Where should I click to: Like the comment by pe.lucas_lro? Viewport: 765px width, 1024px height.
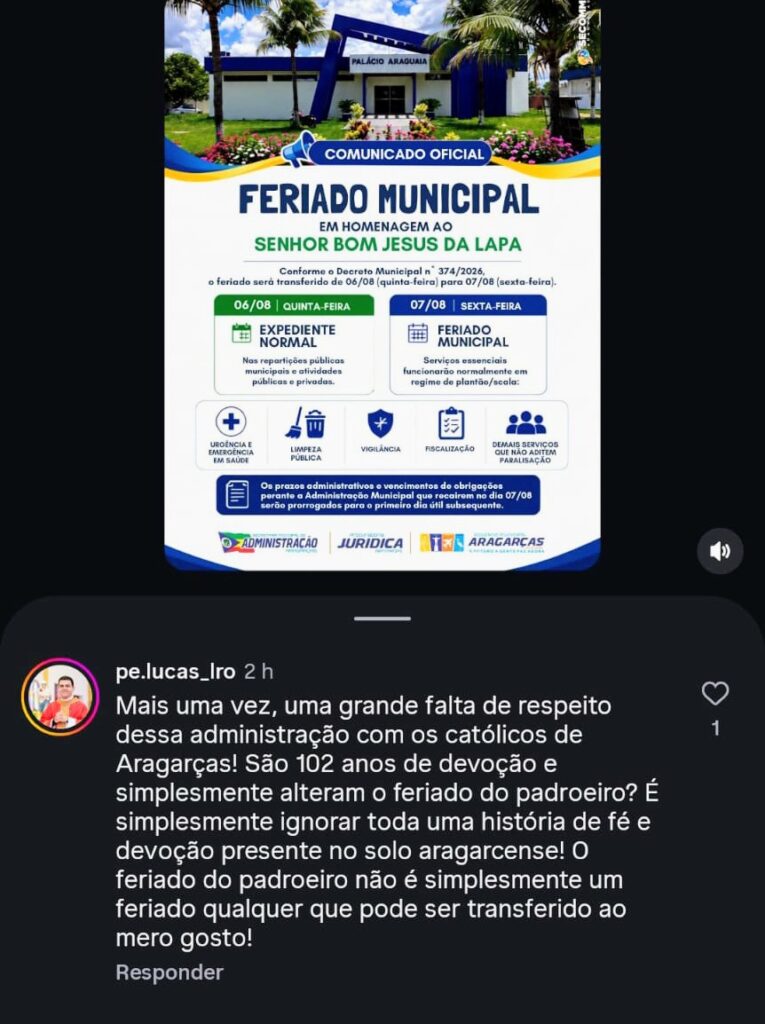pos(715,693)
